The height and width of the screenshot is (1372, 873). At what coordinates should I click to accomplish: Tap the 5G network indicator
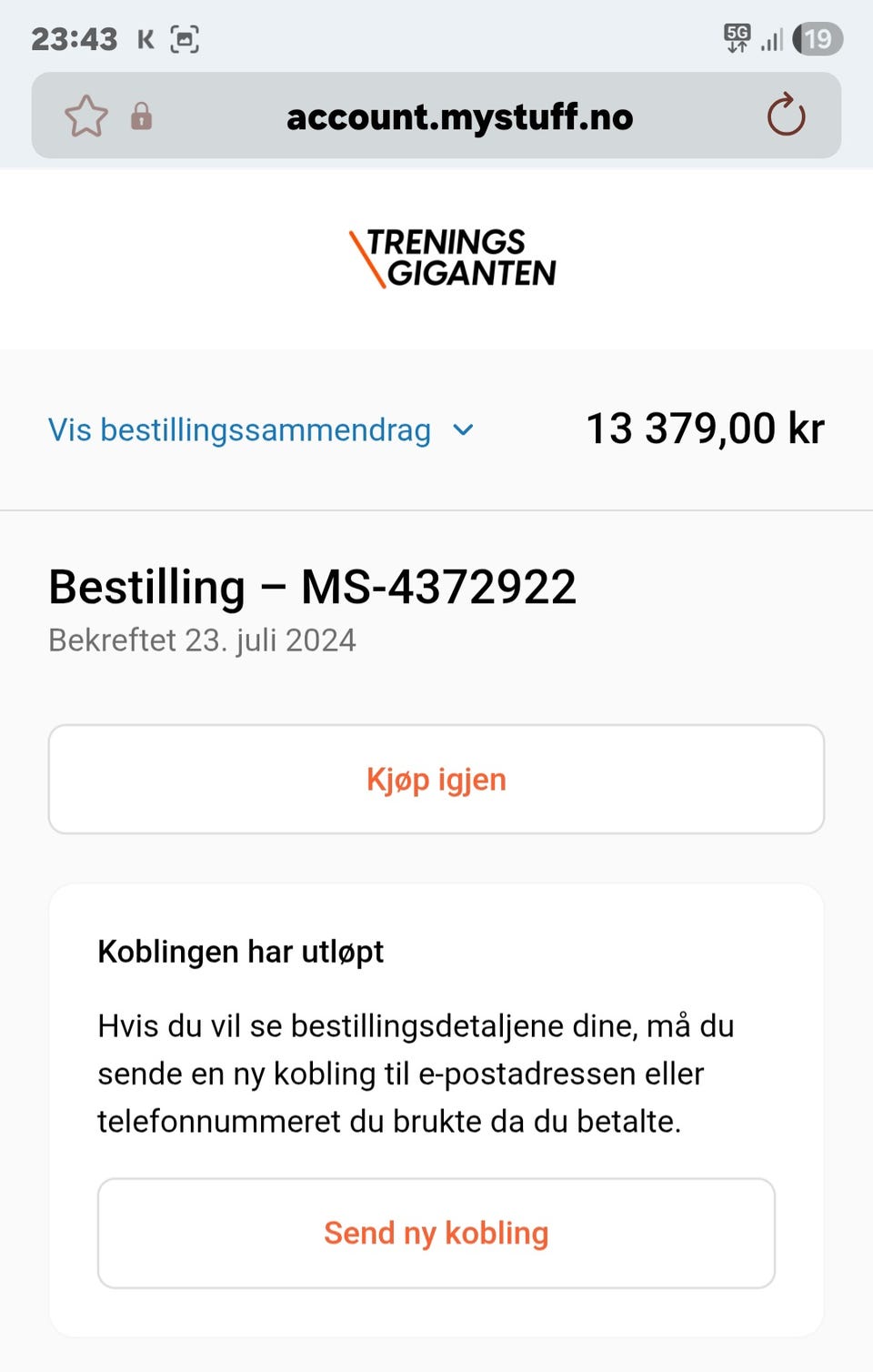(738, 38)
